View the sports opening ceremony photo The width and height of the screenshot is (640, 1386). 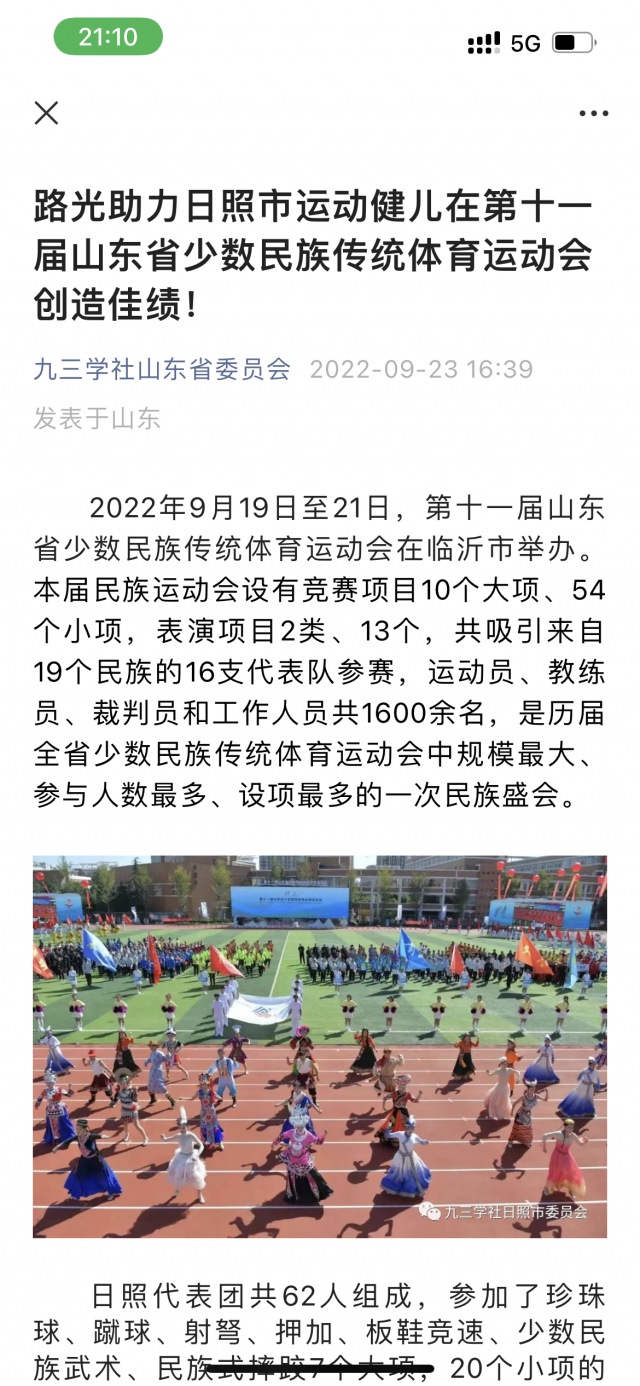pos(320,1046)
